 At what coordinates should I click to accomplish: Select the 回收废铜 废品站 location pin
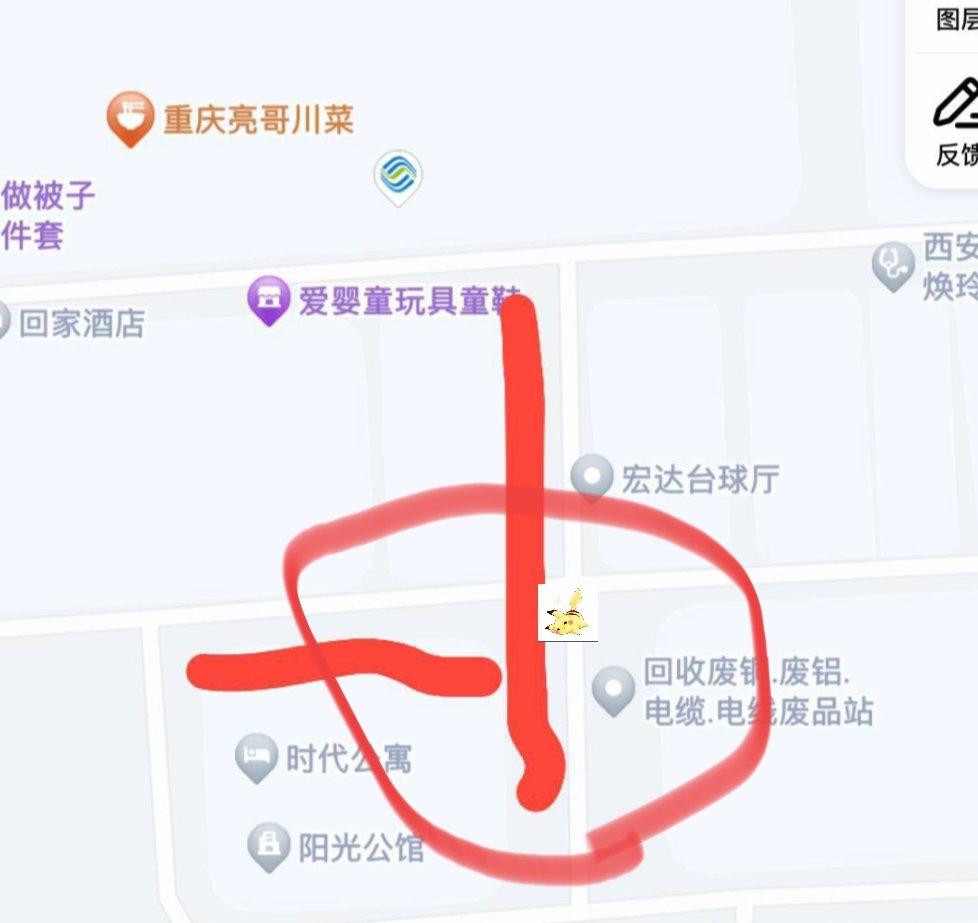point(613,689)
